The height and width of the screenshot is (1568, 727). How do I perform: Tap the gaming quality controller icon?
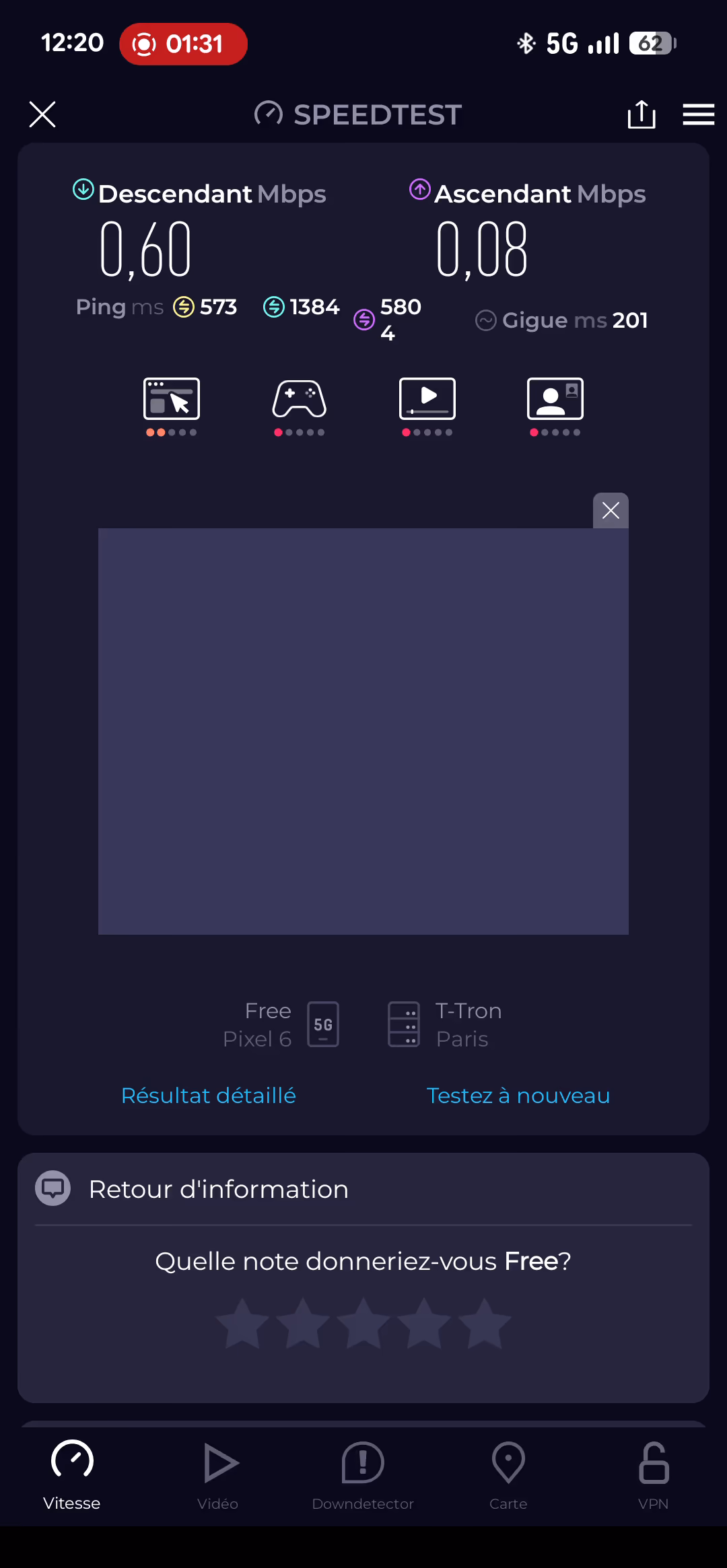(x=300, y=399)
